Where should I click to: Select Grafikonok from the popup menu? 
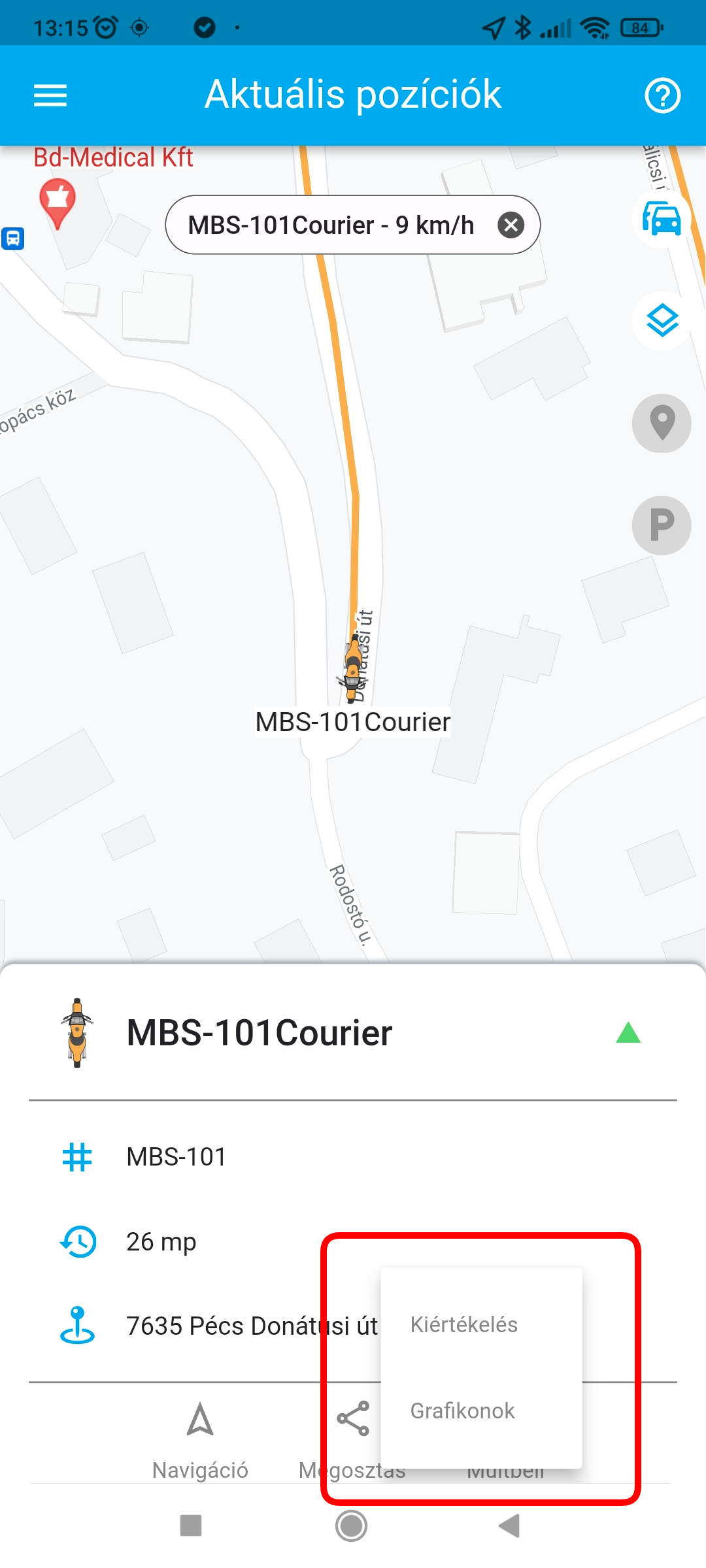coord(463,1411)
